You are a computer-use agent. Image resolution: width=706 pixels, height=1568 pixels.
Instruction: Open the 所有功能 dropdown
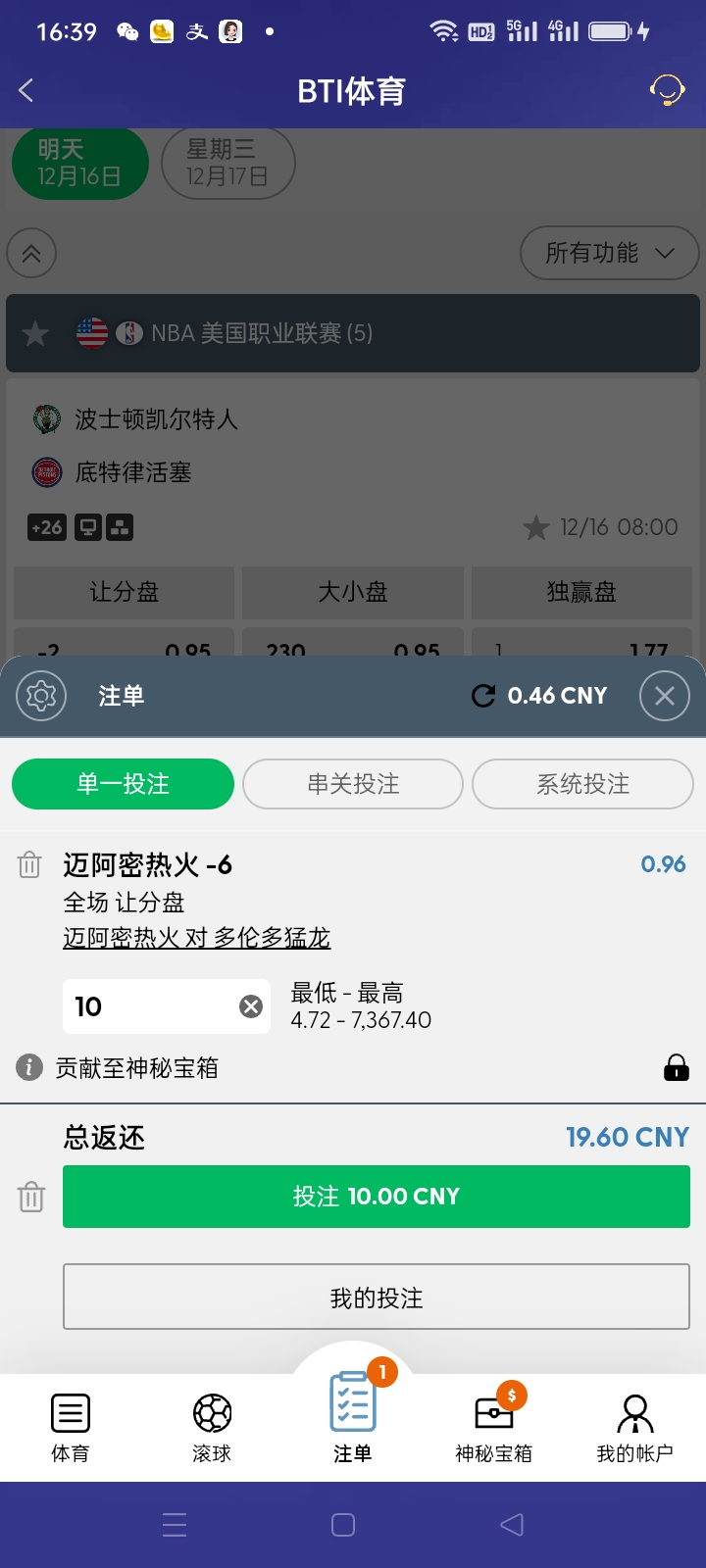tap(609, 253)
